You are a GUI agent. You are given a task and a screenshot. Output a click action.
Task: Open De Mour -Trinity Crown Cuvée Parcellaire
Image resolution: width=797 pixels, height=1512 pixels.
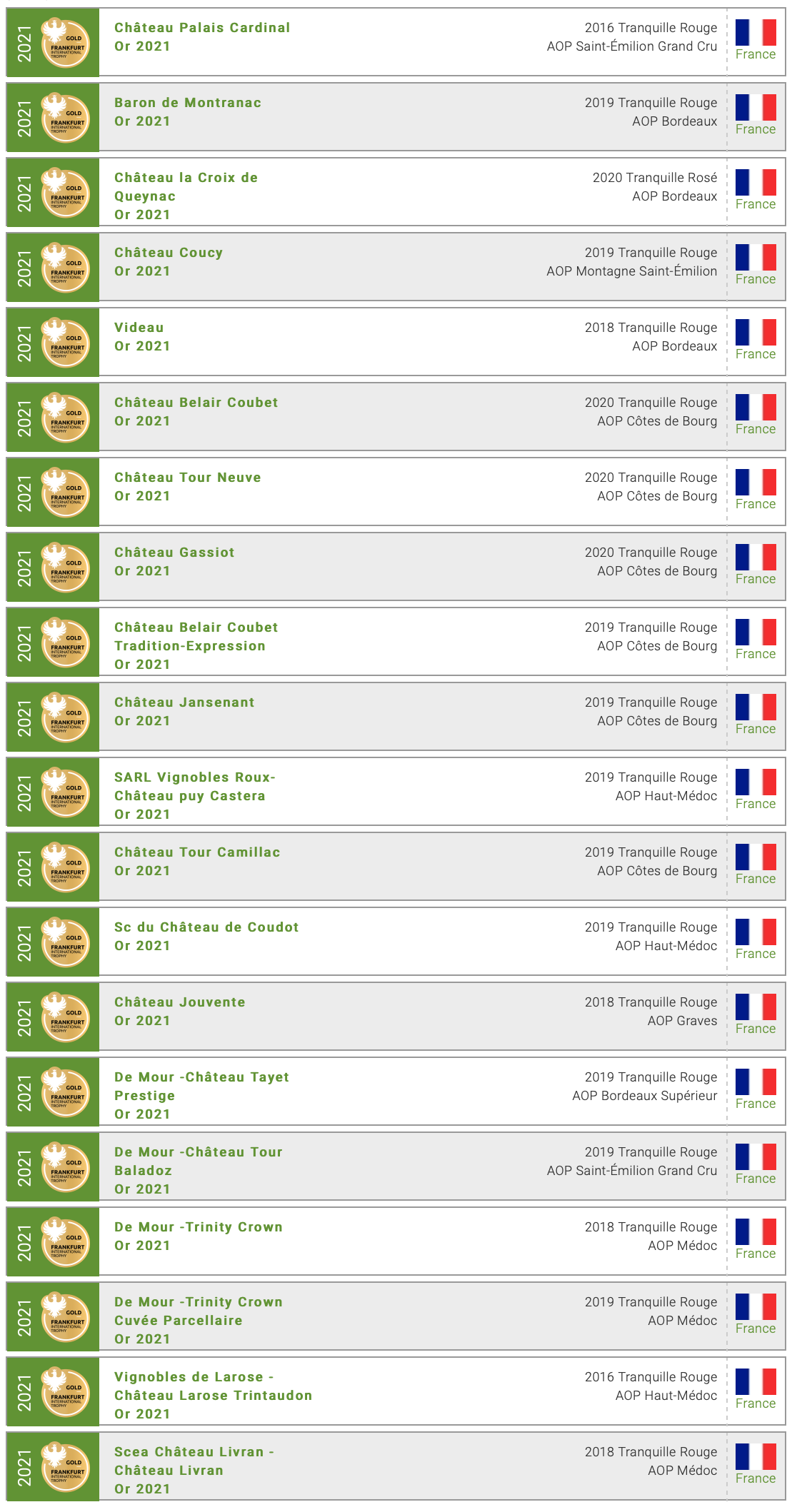[x=396, y=1316]
